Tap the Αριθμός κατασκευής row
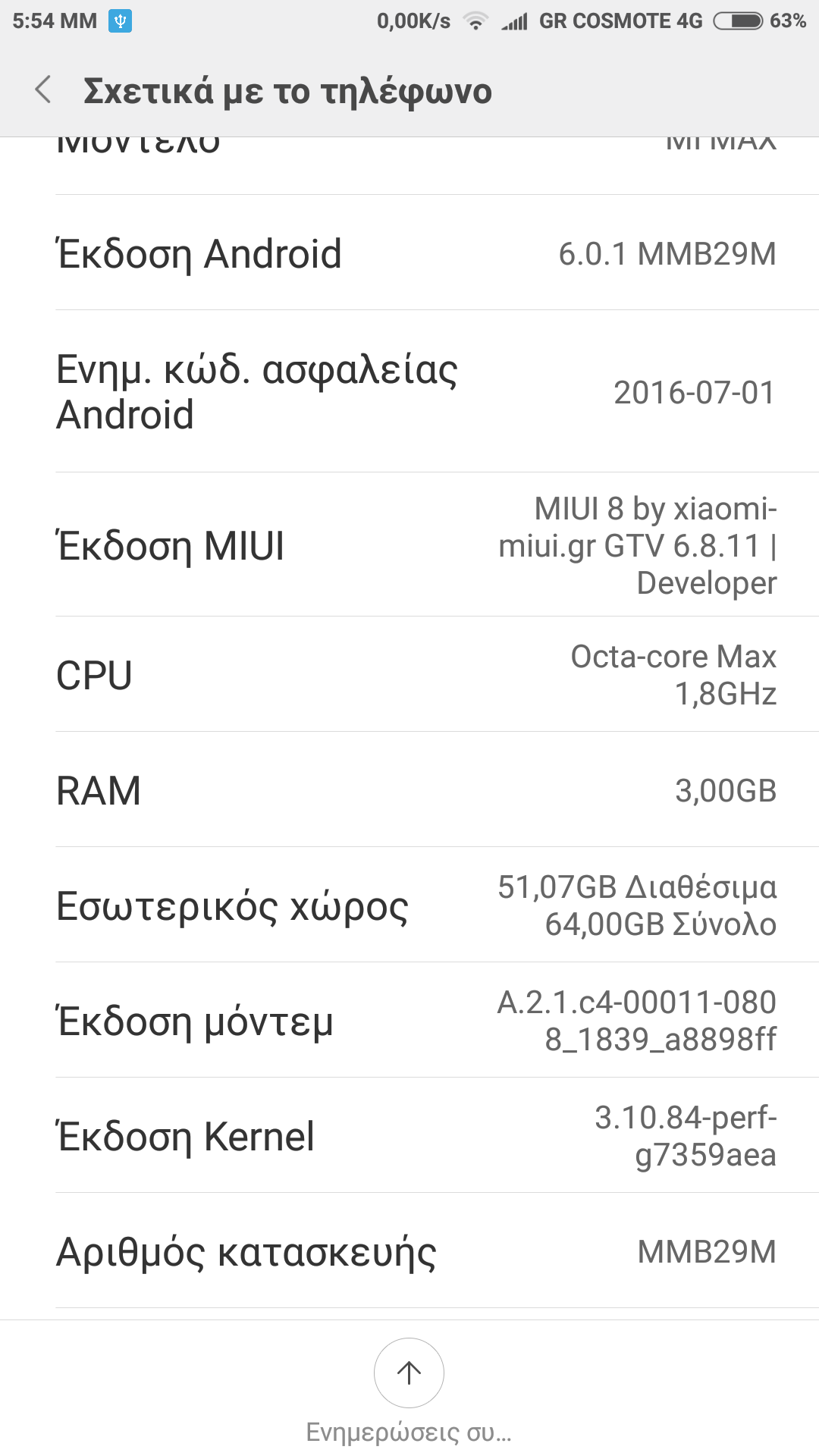Screen dimensions: 819x1456 pyautogui.click(x=409, y=1251)
